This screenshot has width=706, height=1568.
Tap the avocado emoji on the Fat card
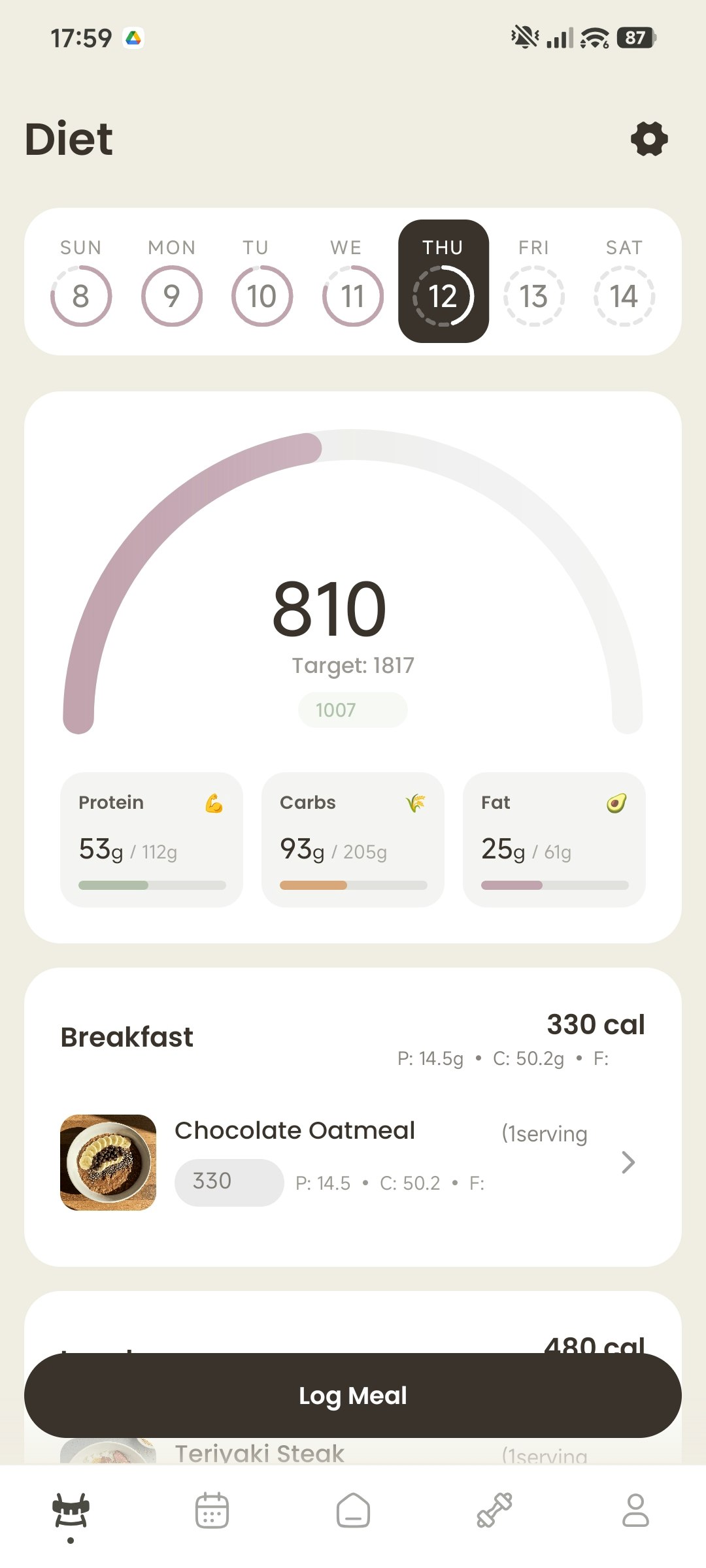pos(615,803)
